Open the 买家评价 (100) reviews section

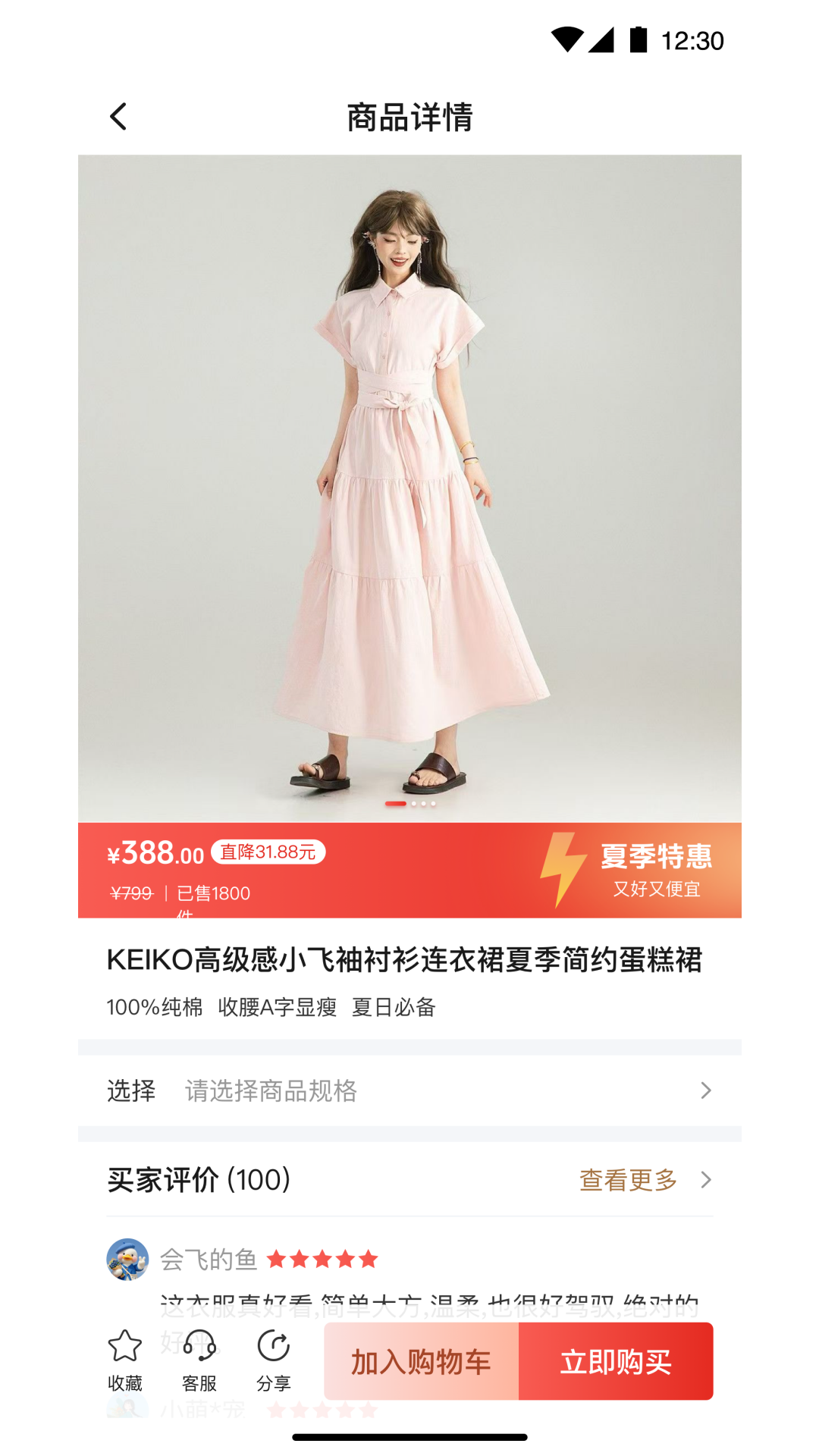(199, 1180)
